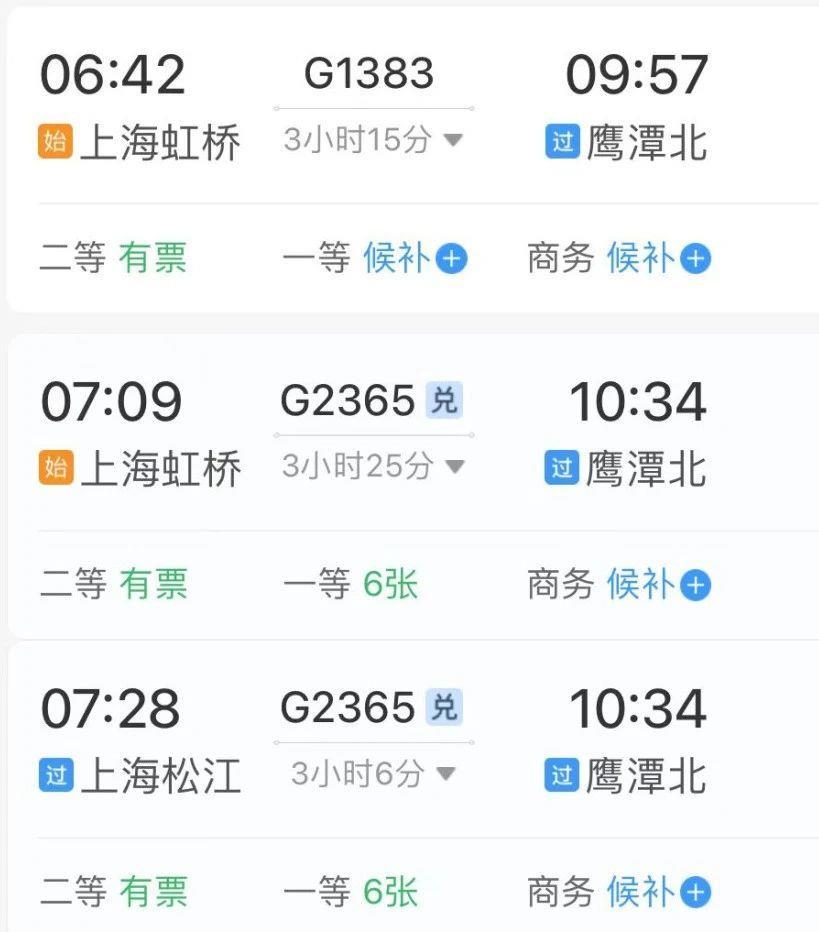The image size is (819, 932).
Task: Expand the 3小时15分 stop details
Action: click(373, 140)
